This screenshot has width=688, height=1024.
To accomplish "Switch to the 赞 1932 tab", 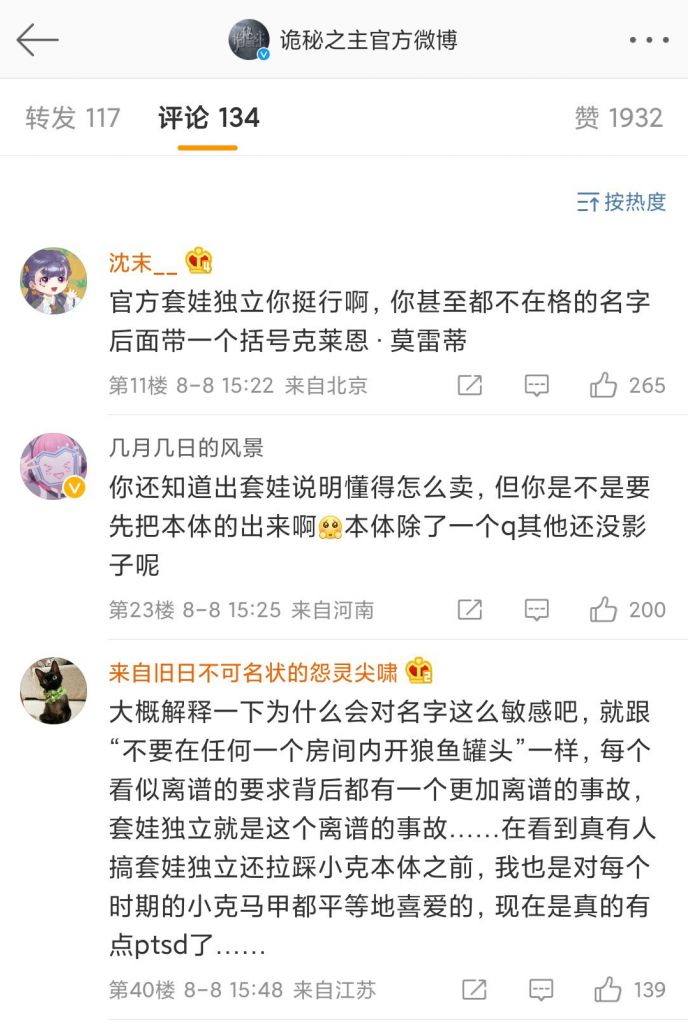I will 619,118.
